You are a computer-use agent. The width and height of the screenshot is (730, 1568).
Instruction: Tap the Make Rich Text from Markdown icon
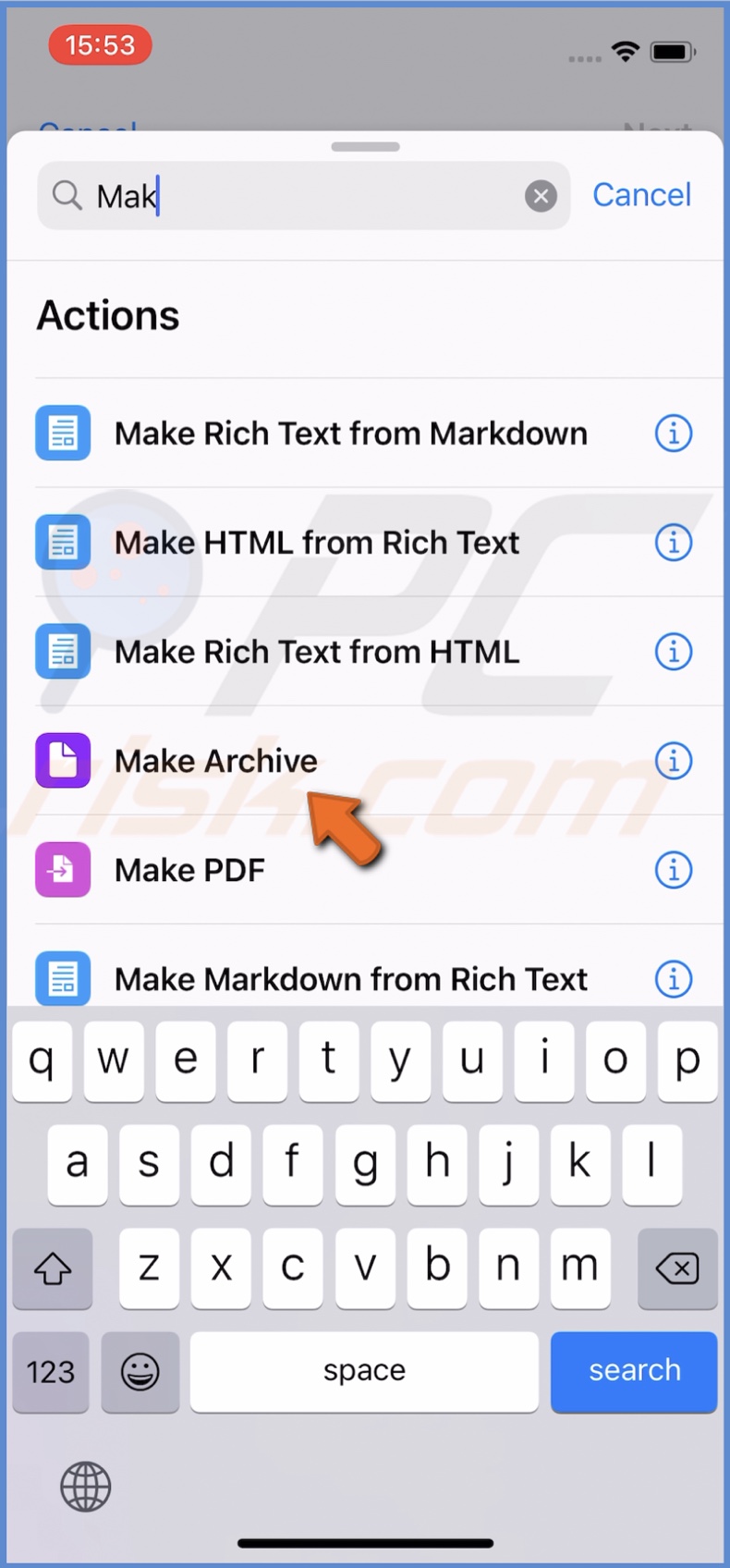tap(62, 433)
